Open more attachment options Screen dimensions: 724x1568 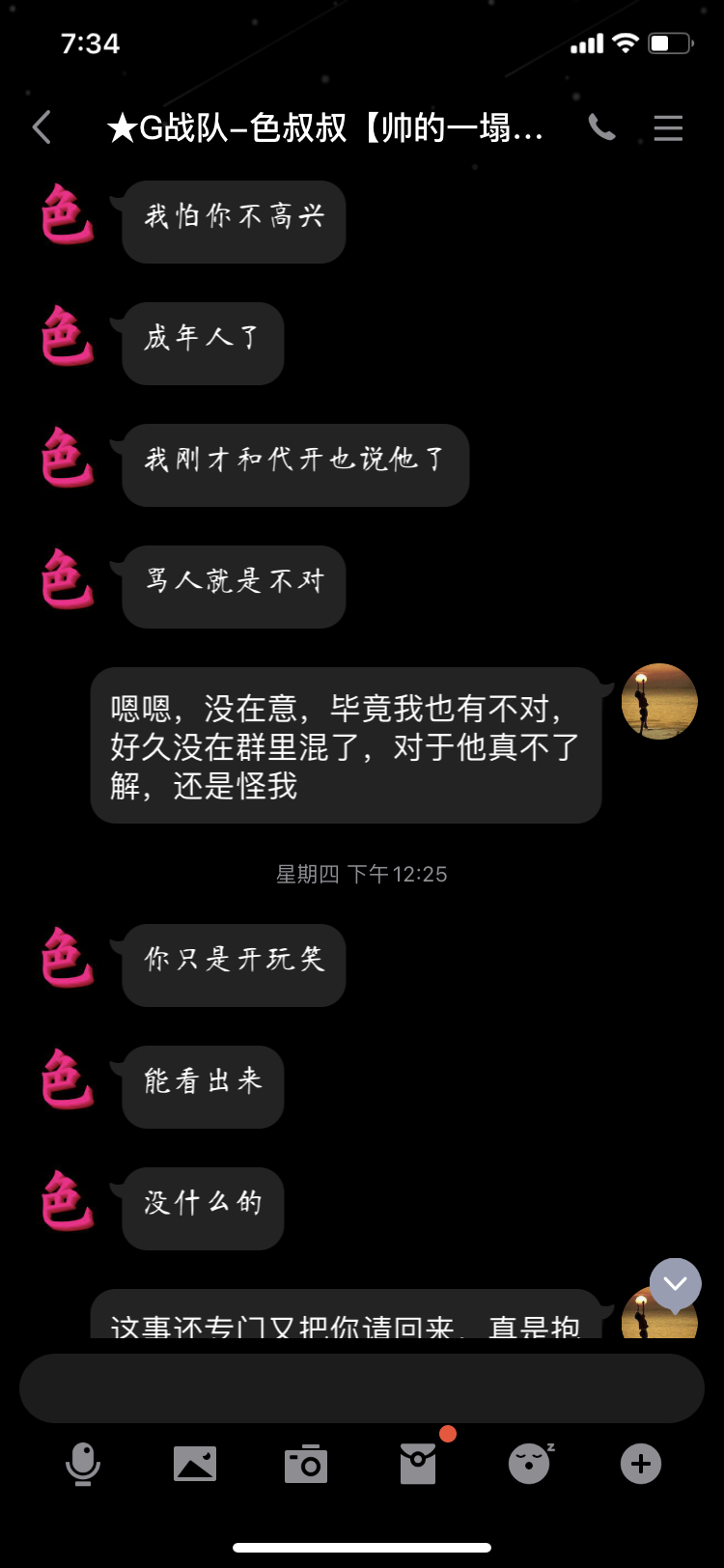(640, 1464)
